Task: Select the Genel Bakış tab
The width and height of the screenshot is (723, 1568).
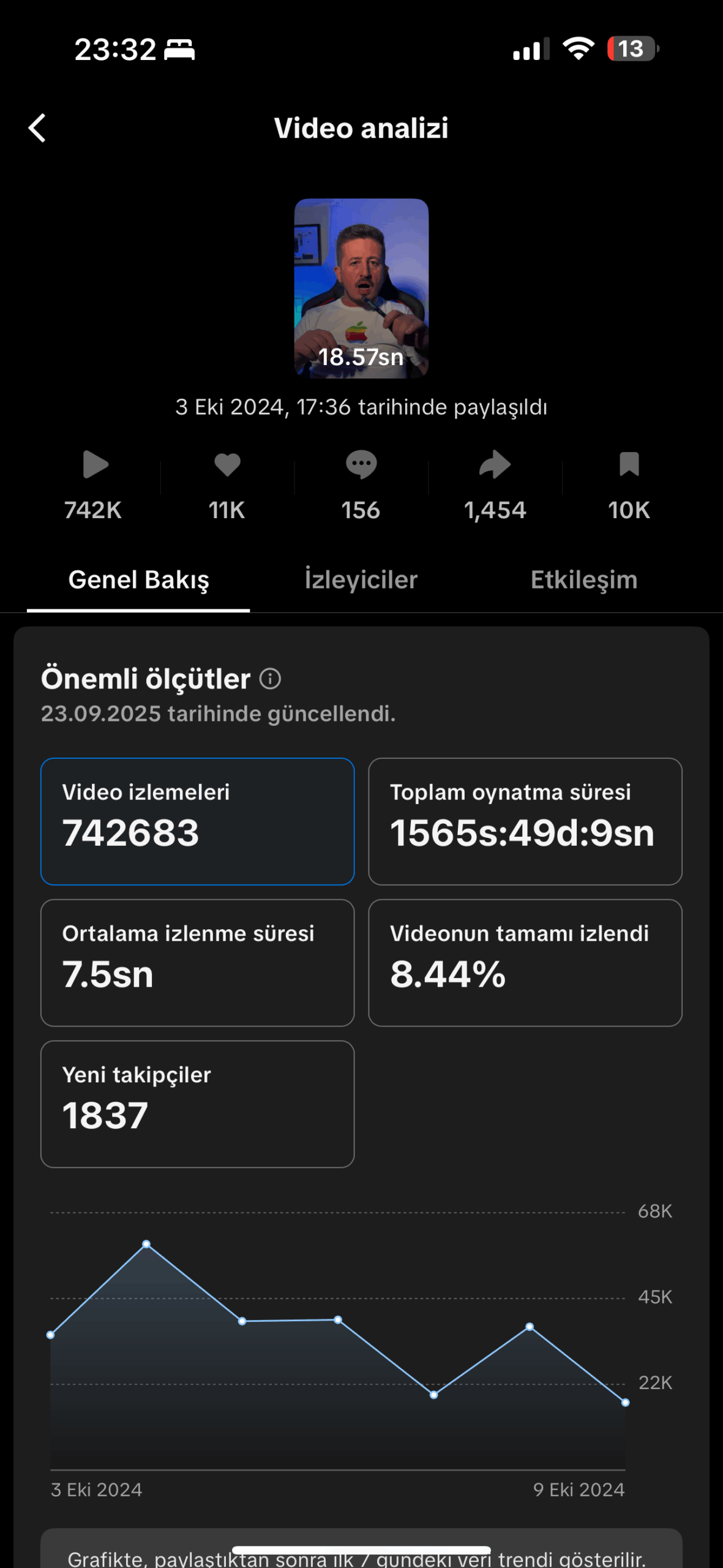Action: pyautogui.click(x=139, y=579)
